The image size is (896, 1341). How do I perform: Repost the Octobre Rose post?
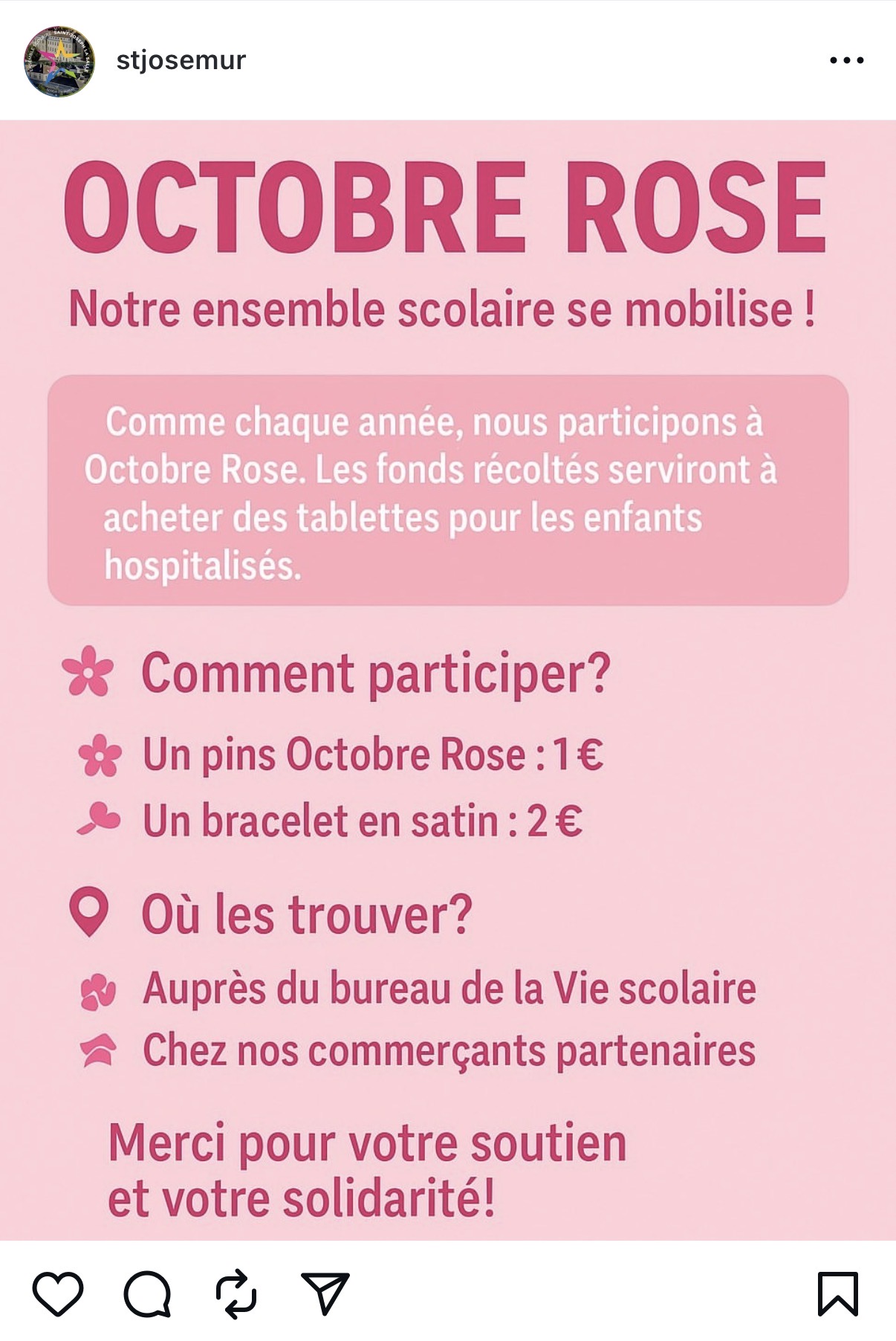click(236, 1294)
